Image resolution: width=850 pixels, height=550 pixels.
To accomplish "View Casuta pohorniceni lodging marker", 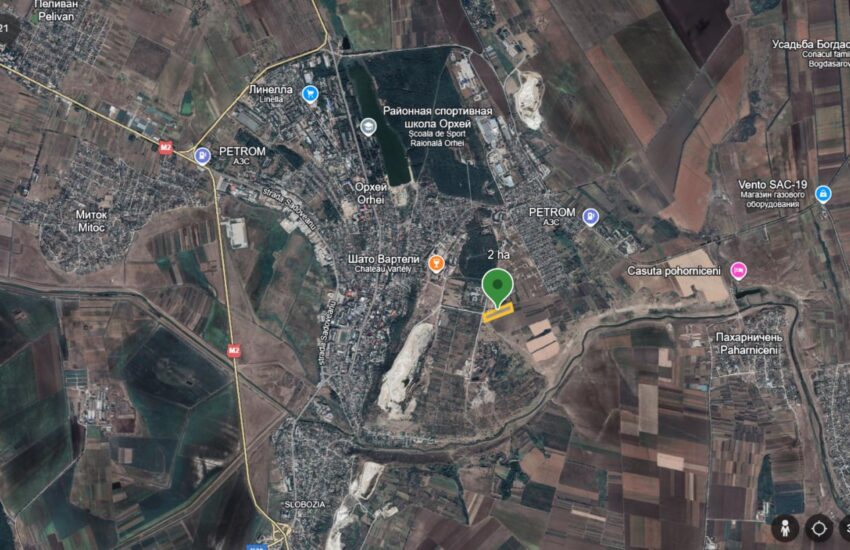I will coord(739,270).
